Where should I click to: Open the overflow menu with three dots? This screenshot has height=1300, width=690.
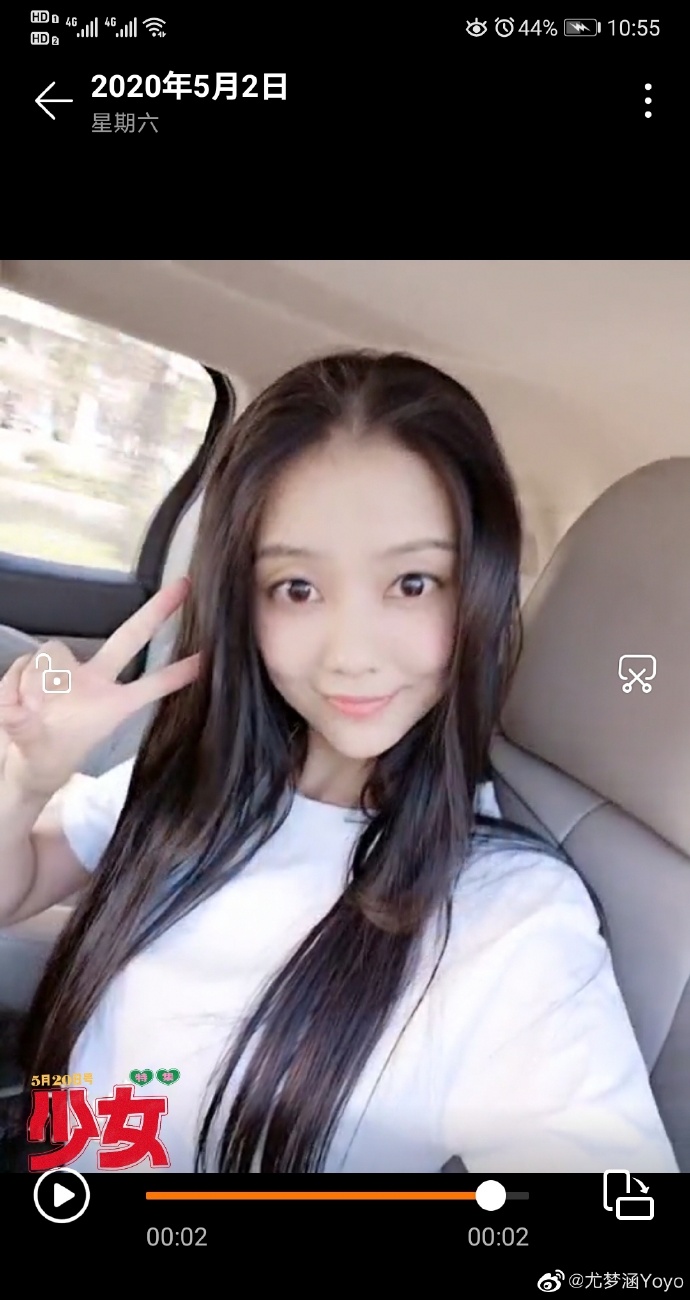click(x=648, y=101)
